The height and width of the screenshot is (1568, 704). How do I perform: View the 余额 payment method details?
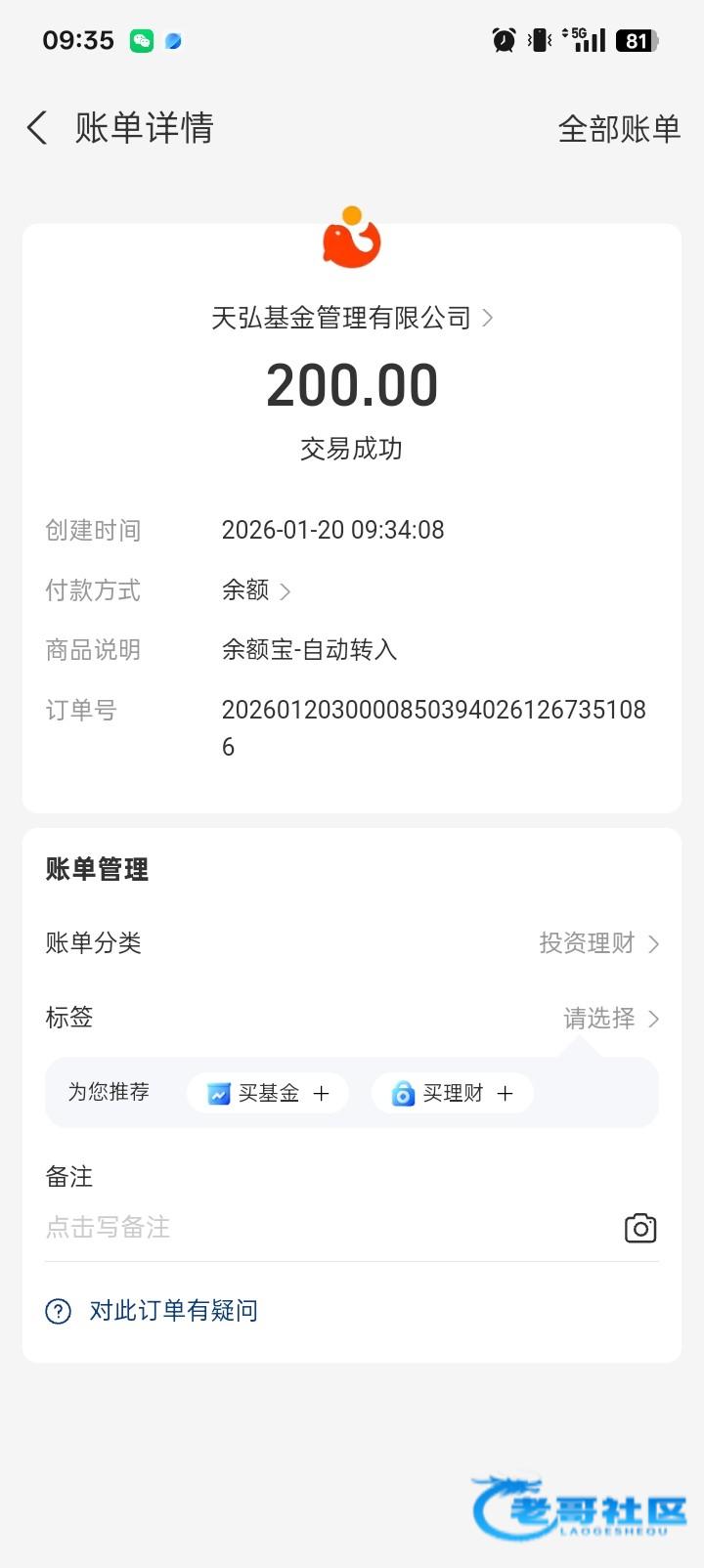(255, 590)
